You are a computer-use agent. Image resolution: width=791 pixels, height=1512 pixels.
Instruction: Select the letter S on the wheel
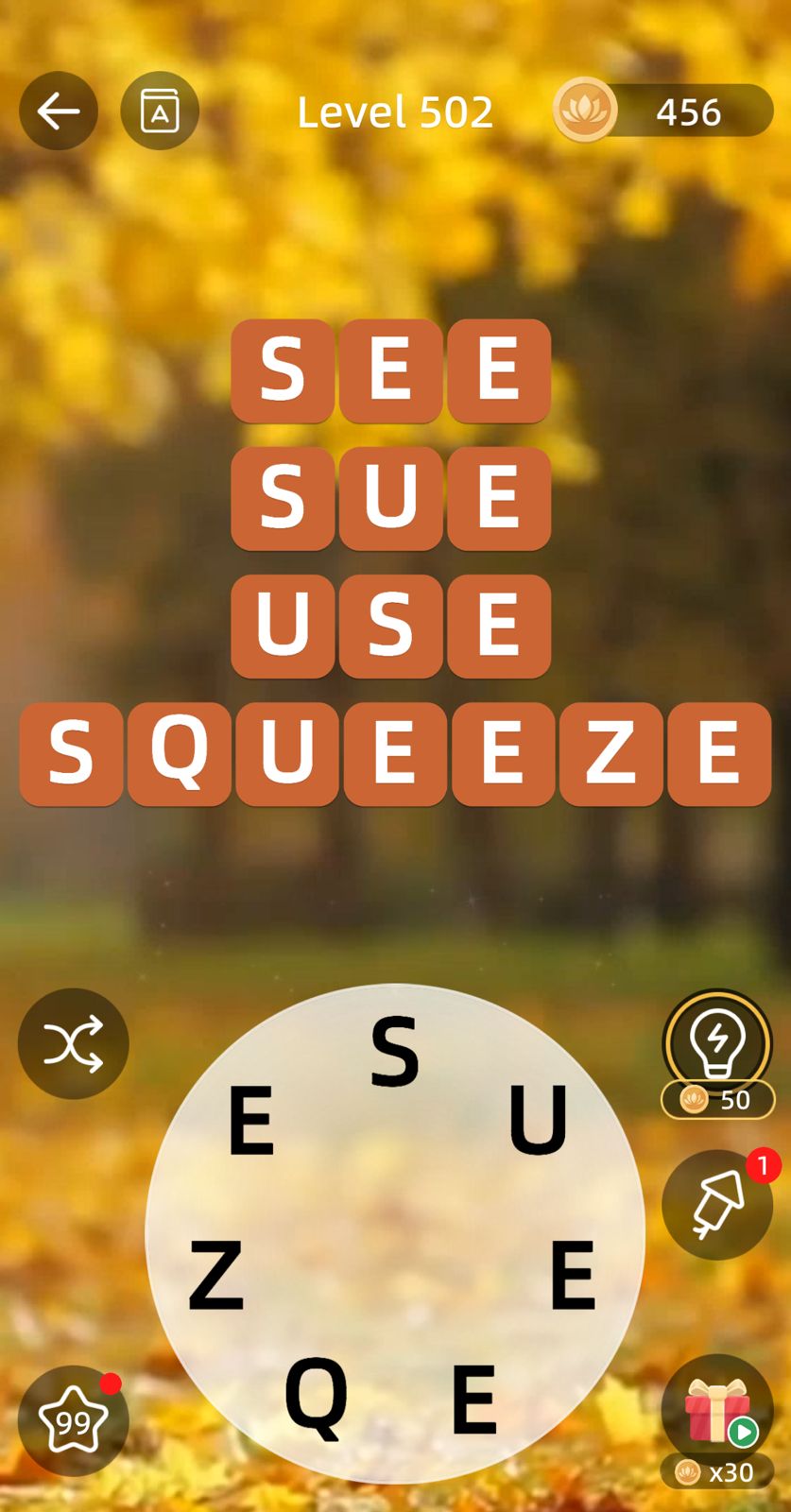tap(395, 1050)
